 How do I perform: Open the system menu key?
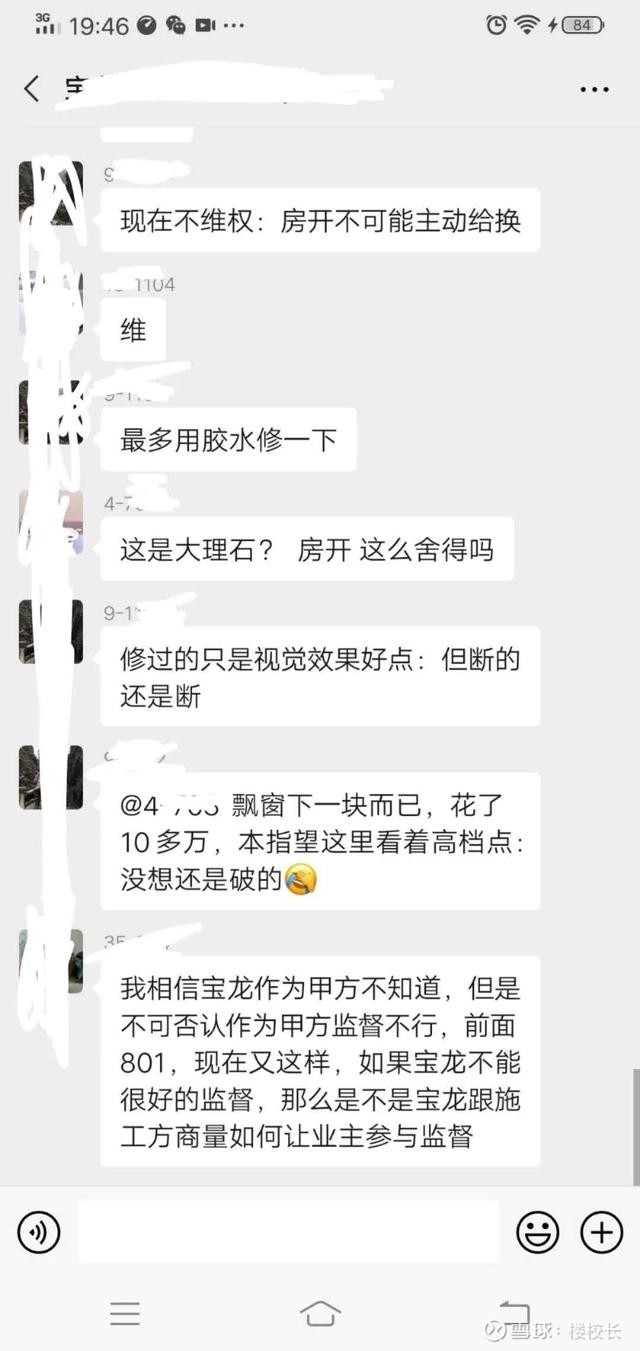coord(125,1313)
